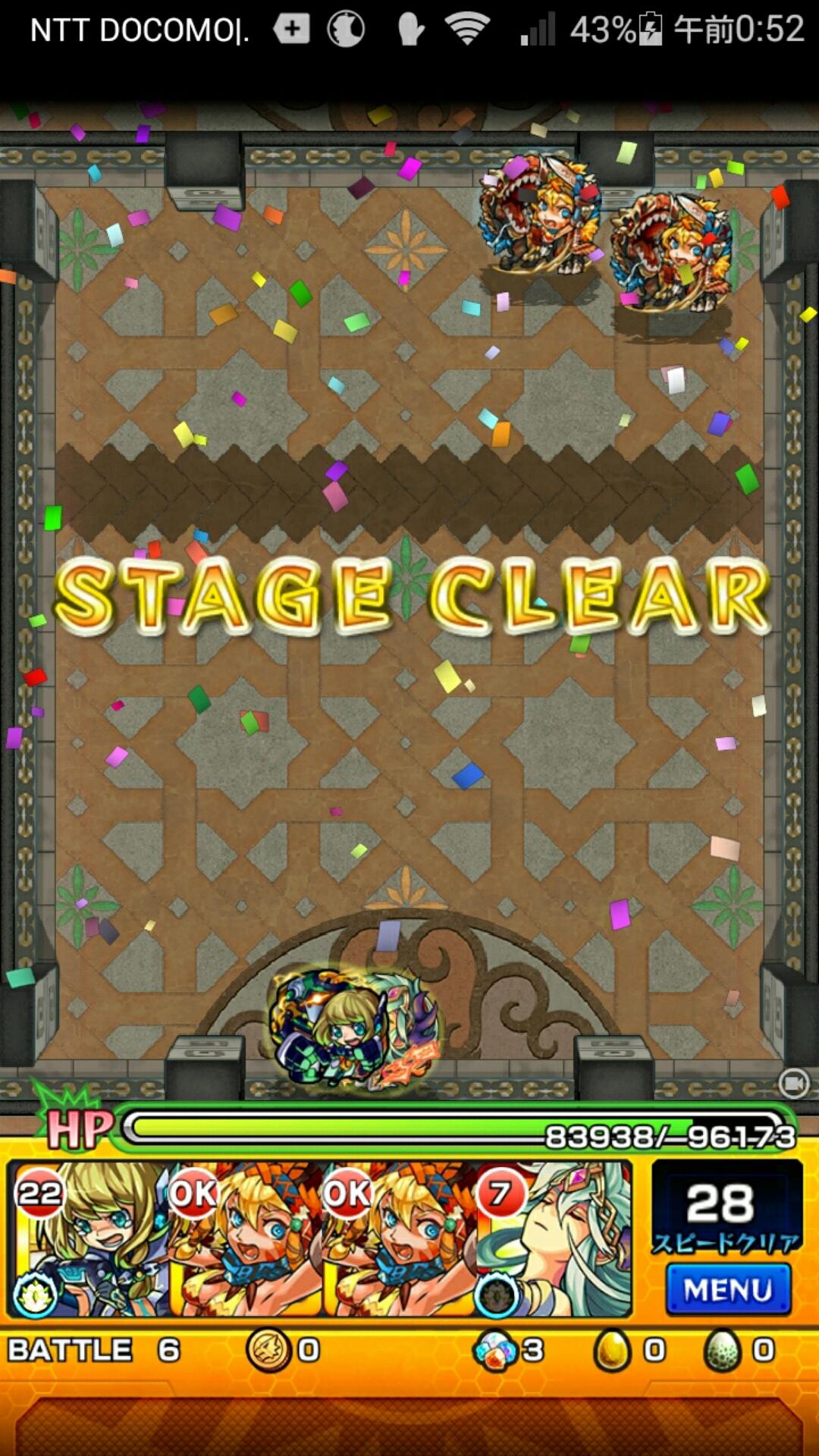Image resolution: width=819 pixels, height=1456 pixels.
Task: Select the character portrait with turn counter 7
Action: [x=554, y=1238]
